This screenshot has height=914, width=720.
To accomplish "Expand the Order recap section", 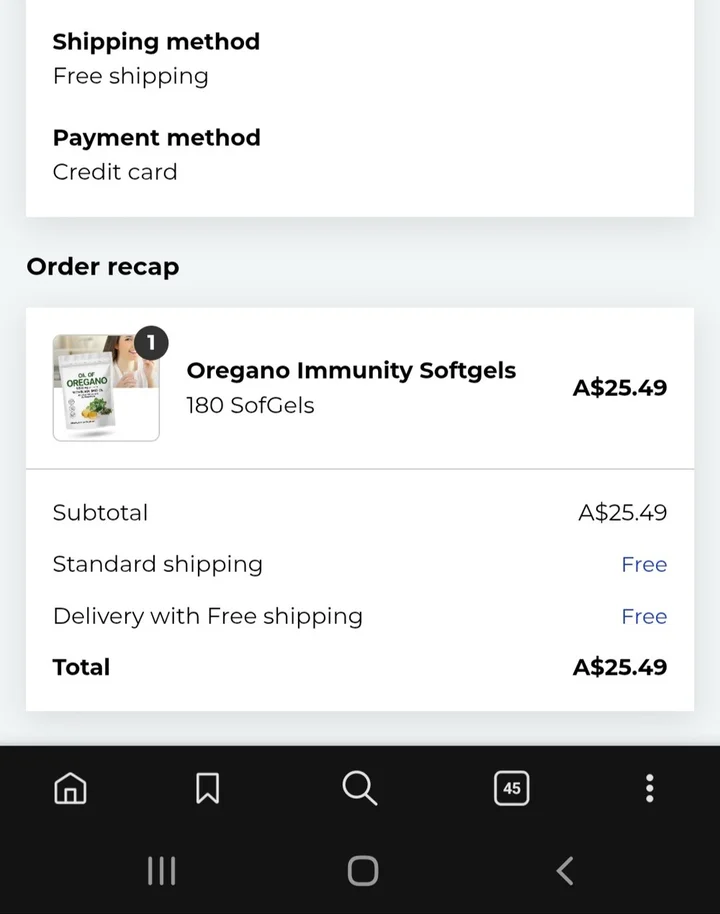I will (102, 266).
